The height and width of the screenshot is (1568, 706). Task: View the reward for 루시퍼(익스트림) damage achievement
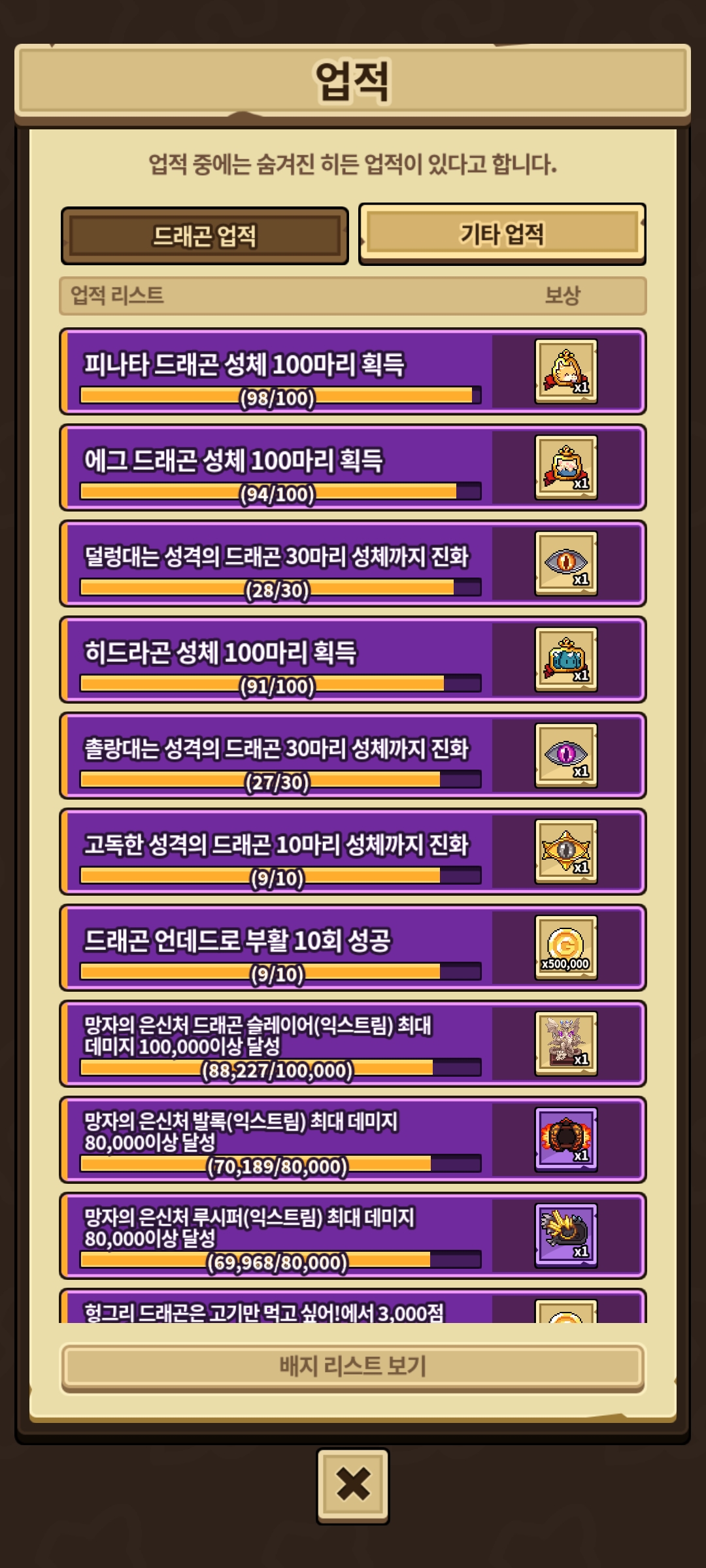(x=566, y=1235)
